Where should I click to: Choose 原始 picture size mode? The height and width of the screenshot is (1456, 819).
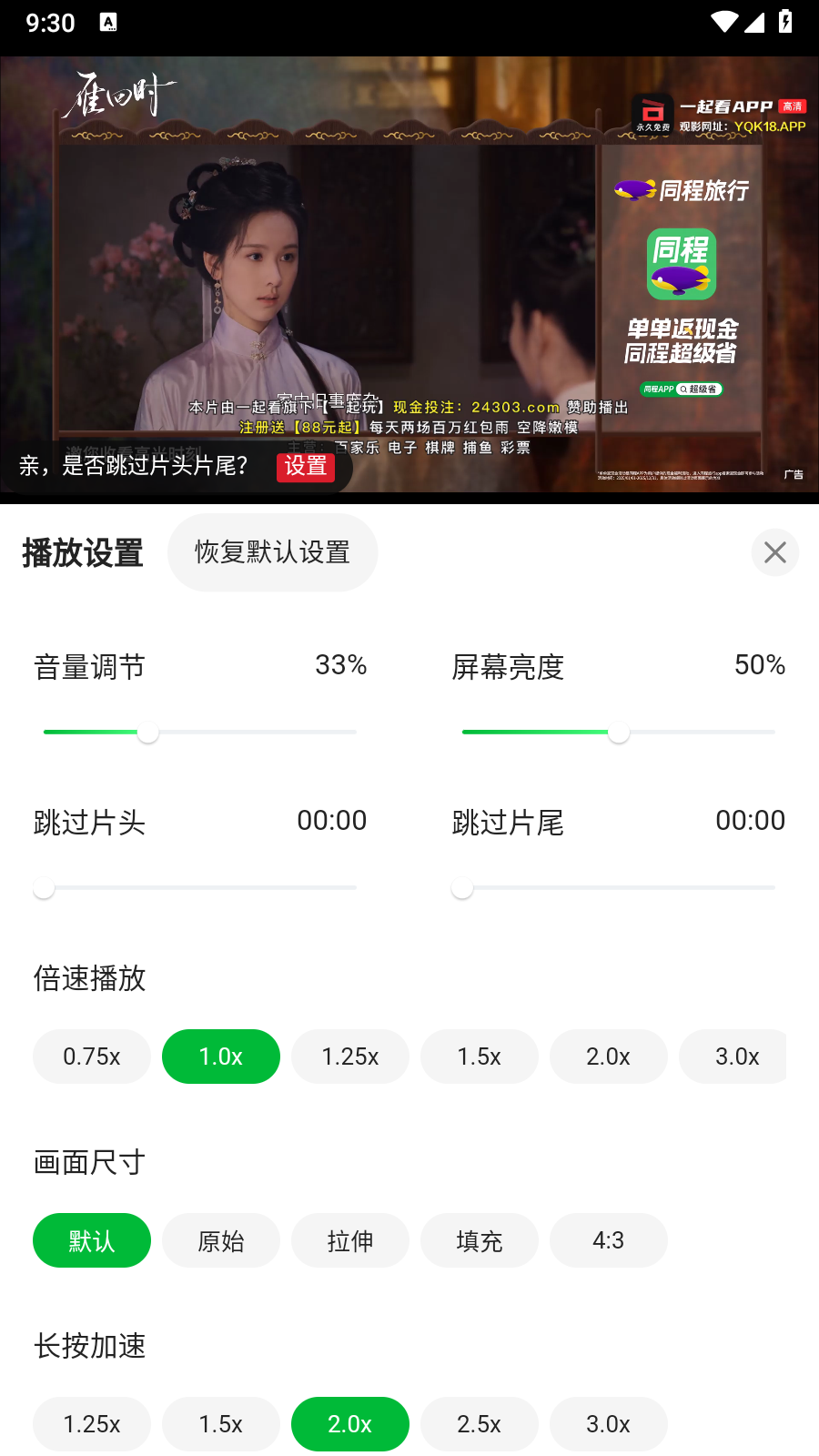point(220,1240)
